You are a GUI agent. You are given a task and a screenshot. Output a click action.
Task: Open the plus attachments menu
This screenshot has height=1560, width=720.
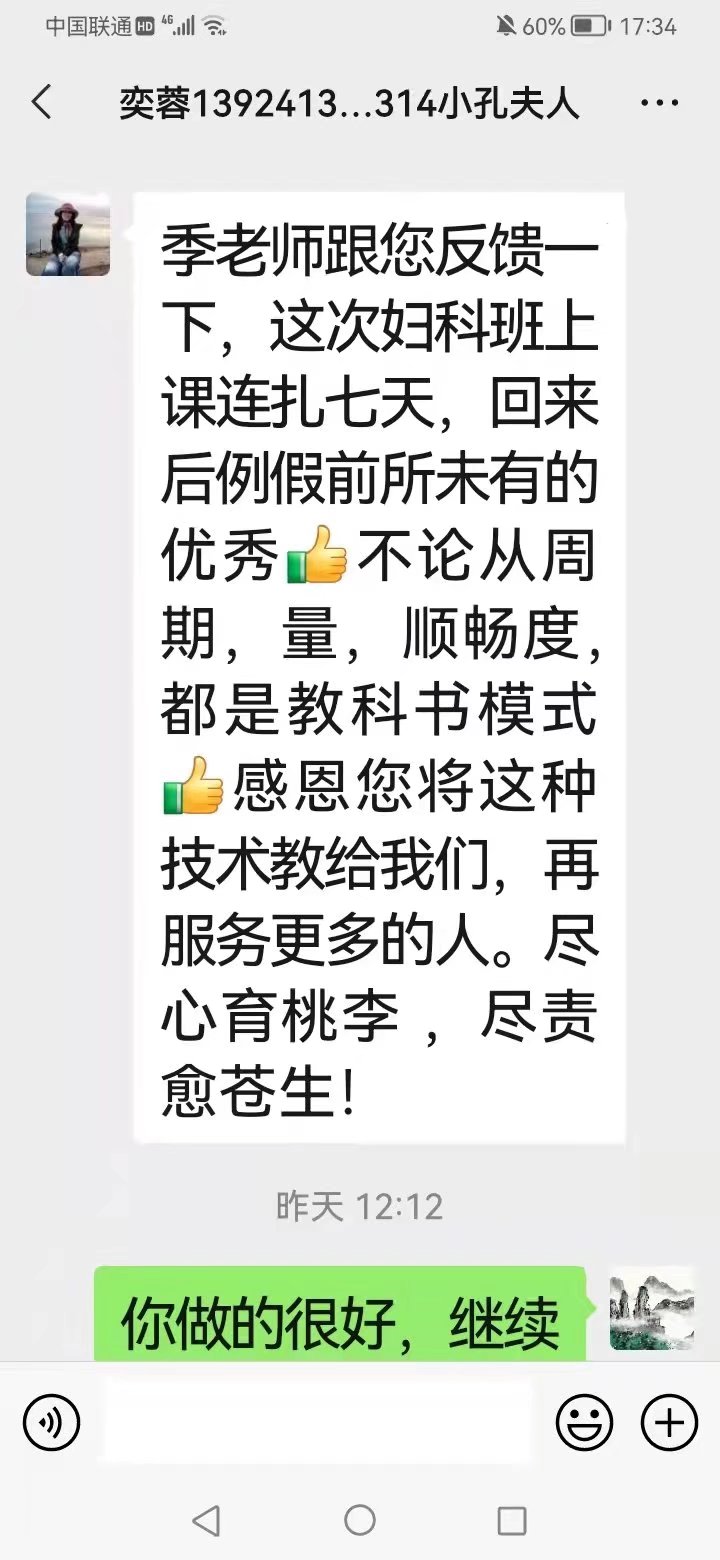pos(669,1422)
